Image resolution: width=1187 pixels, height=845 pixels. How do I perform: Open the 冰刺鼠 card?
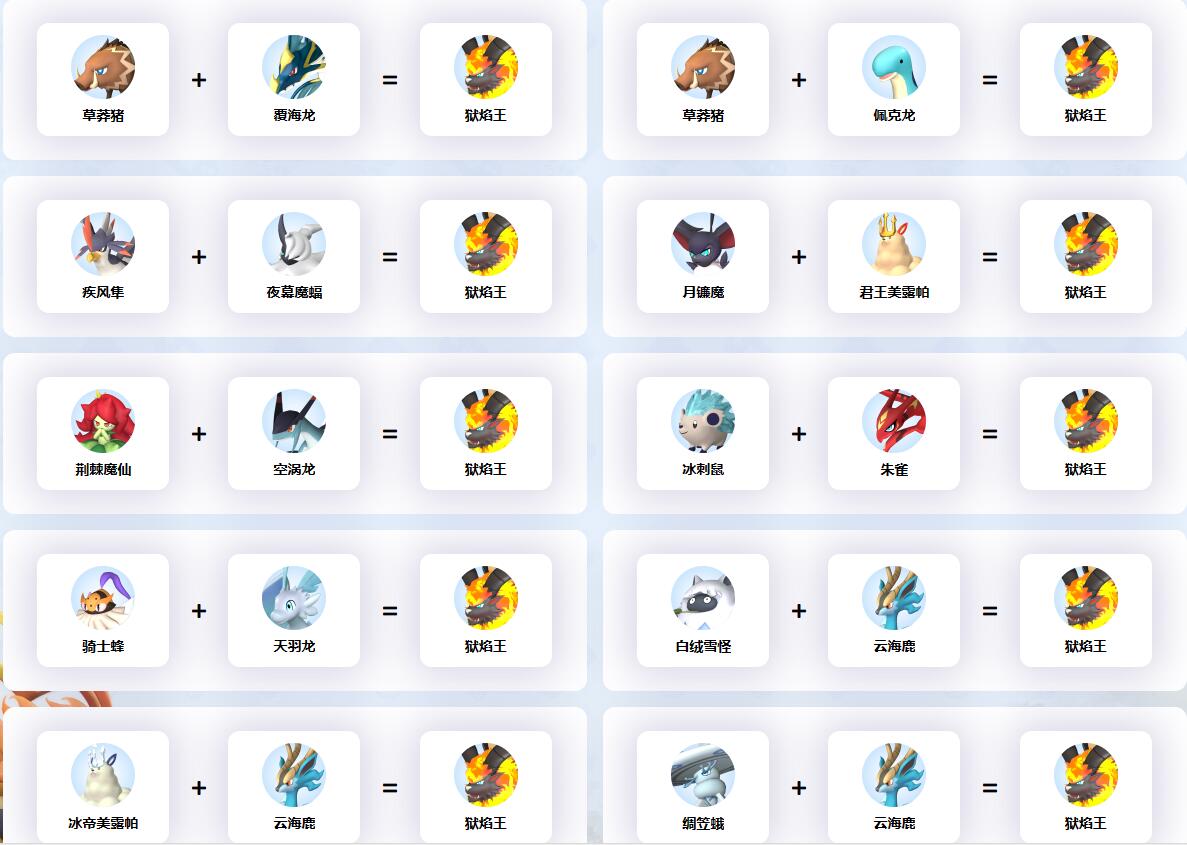tap(703, 434)
